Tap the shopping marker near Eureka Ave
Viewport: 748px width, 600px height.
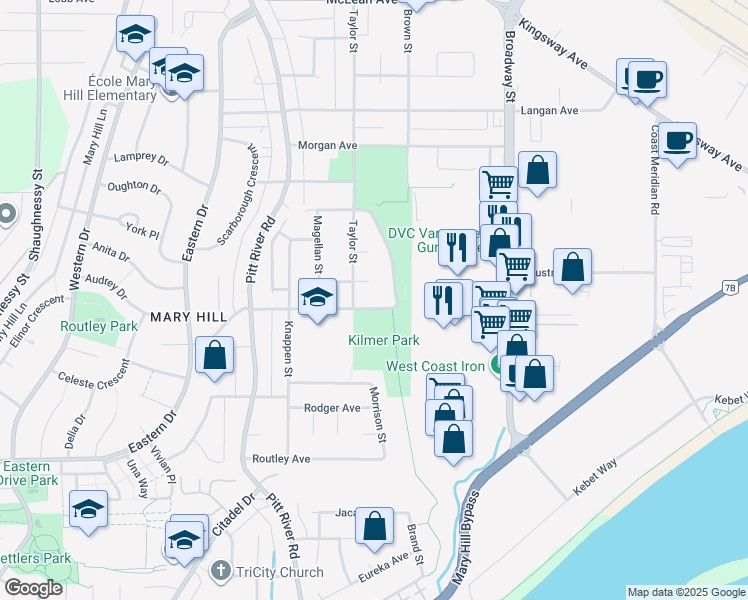pos(374,528)
